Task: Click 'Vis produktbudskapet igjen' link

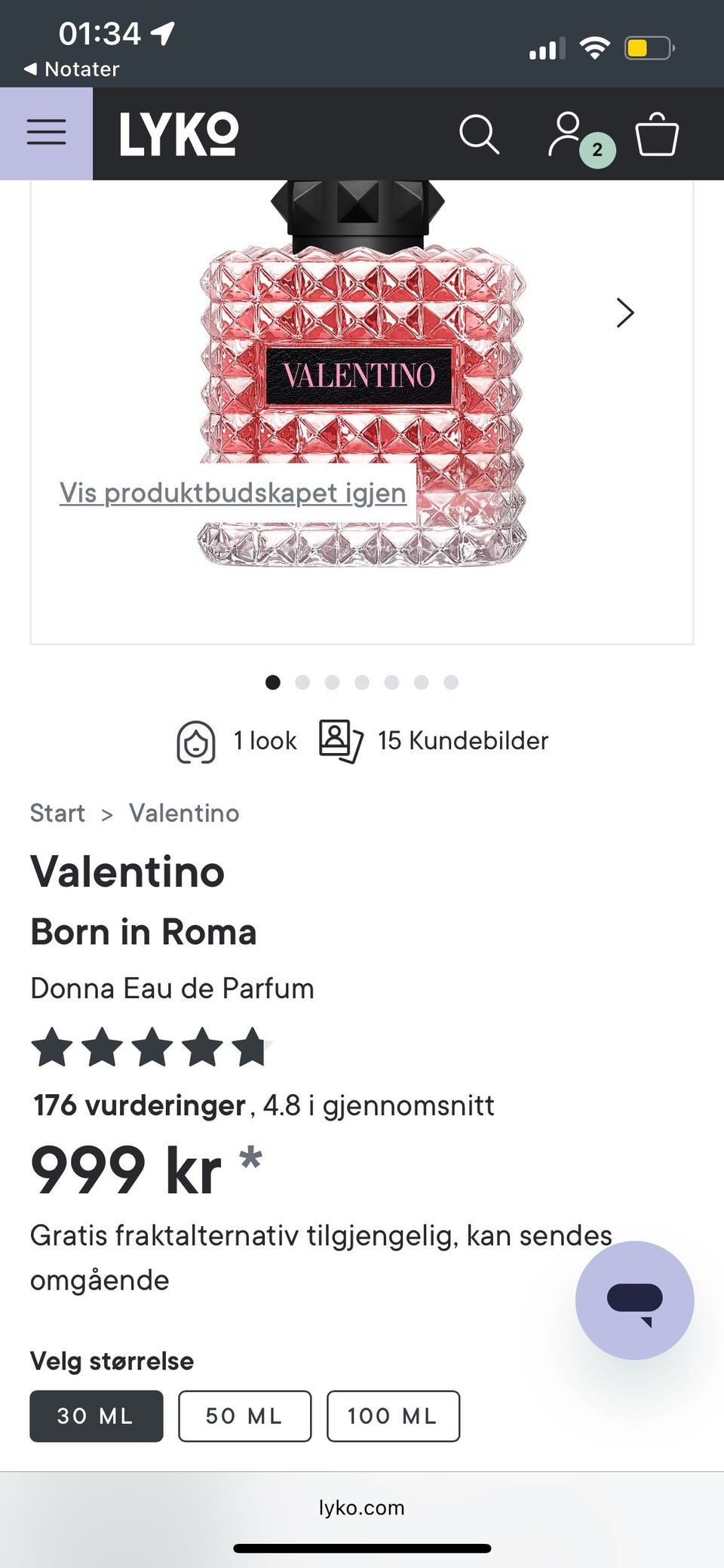Action: point(232,492)
